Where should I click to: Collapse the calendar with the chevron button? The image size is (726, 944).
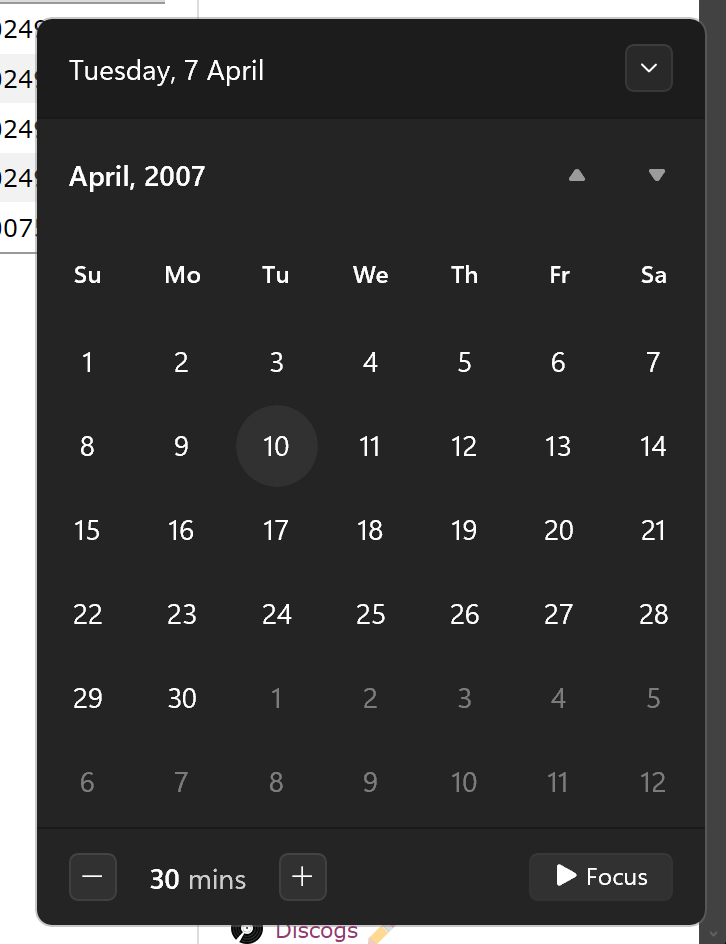[648, 69]
